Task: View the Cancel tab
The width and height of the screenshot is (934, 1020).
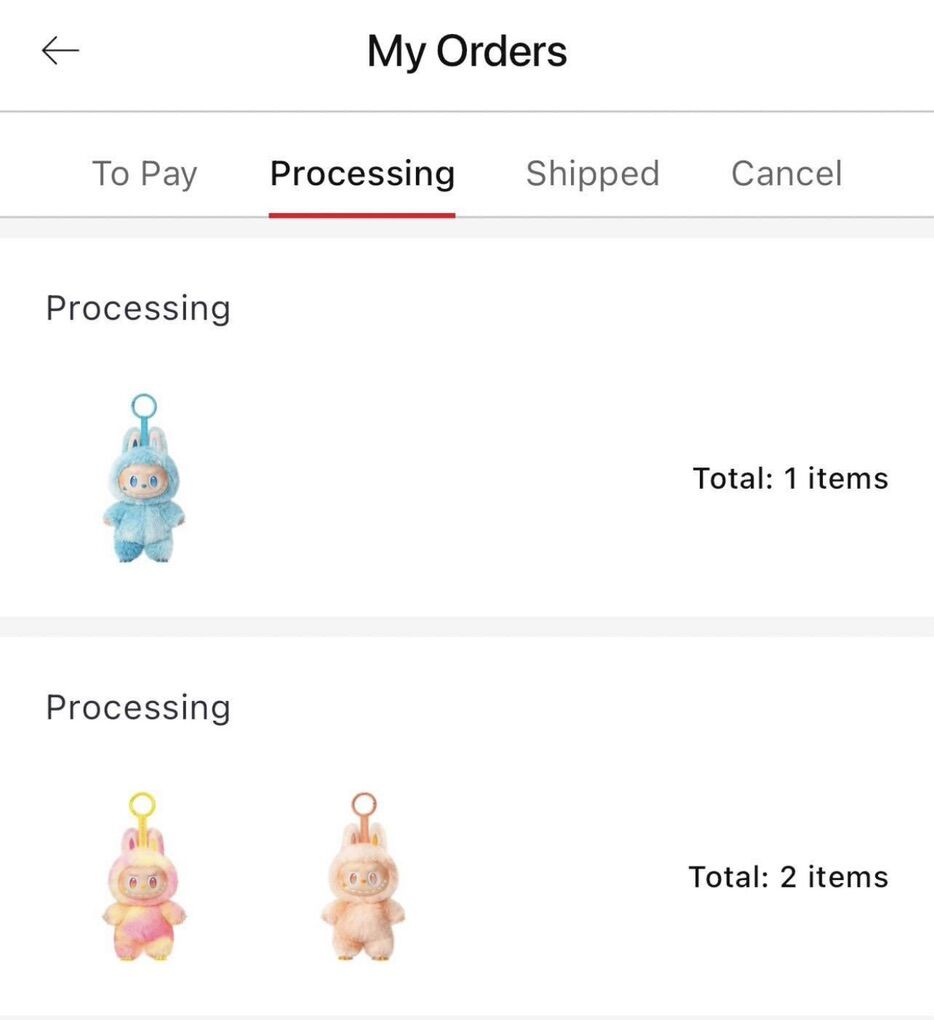Action: coord(786,174)
